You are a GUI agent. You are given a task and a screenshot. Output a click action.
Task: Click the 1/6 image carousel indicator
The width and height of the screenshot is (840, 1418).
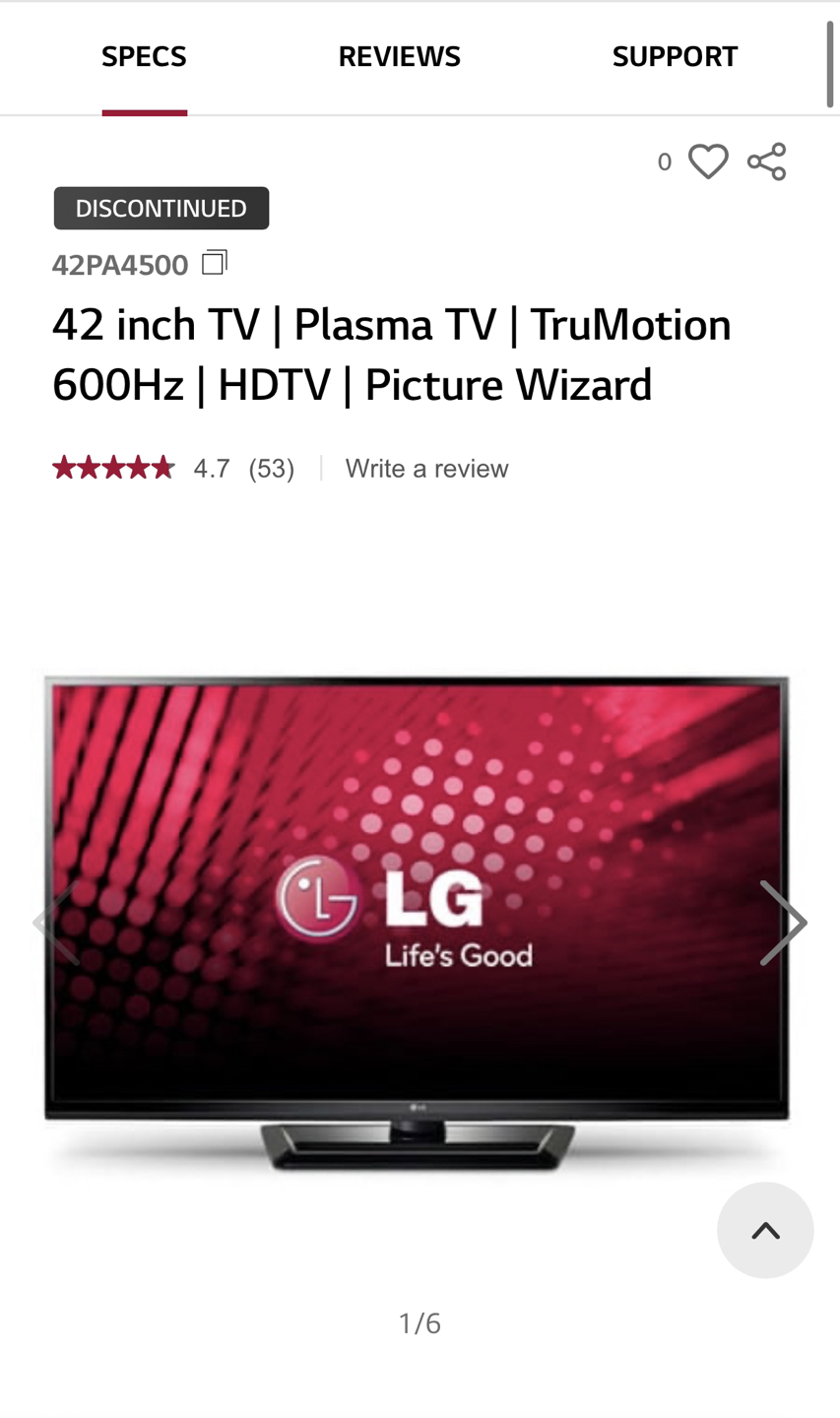tap(420, 1321)
